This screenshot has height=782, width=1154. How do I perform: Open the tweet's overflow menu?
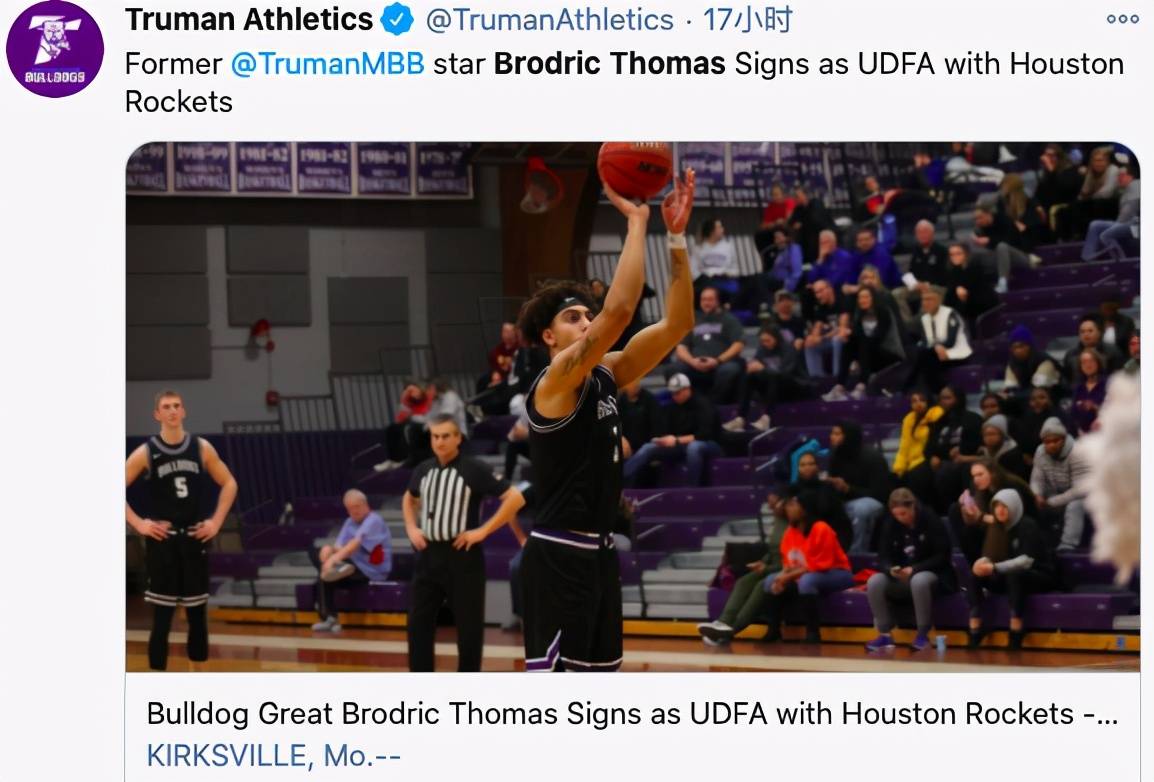tap(1122, 19)
